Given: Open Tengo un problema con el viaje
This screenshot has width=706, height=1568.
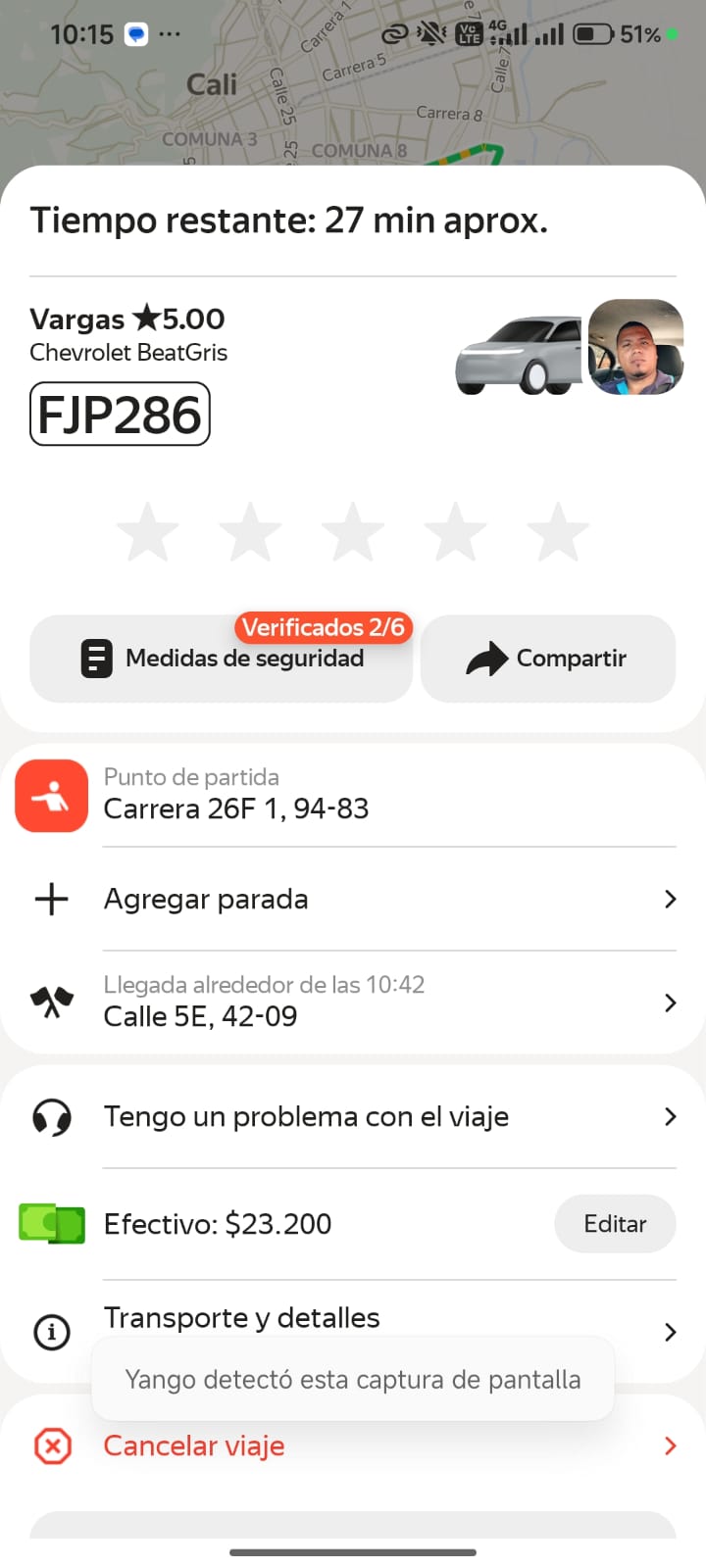Looking at the screenshot, I should point(353,1116).
